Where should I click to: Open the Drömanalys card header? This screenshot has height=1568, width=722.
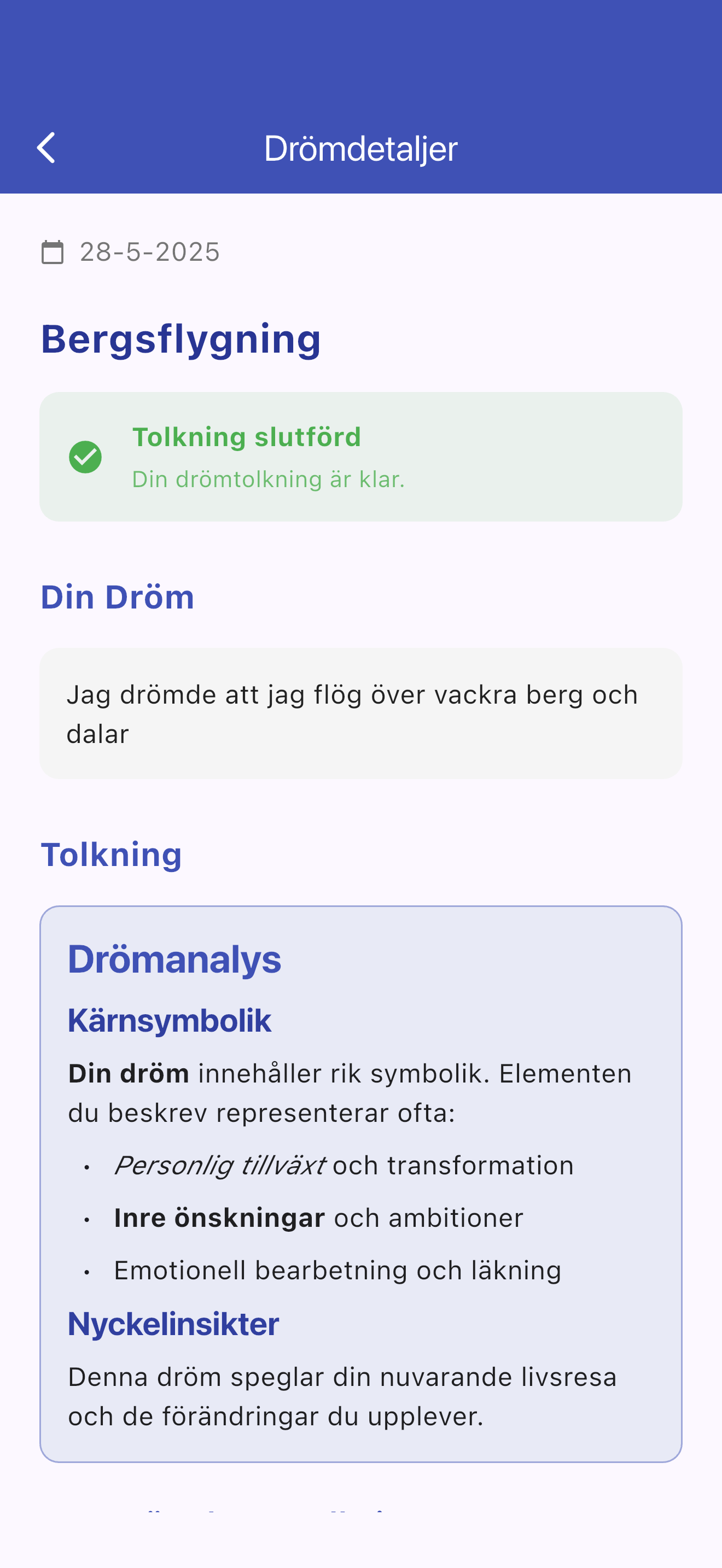coord(174,959)
